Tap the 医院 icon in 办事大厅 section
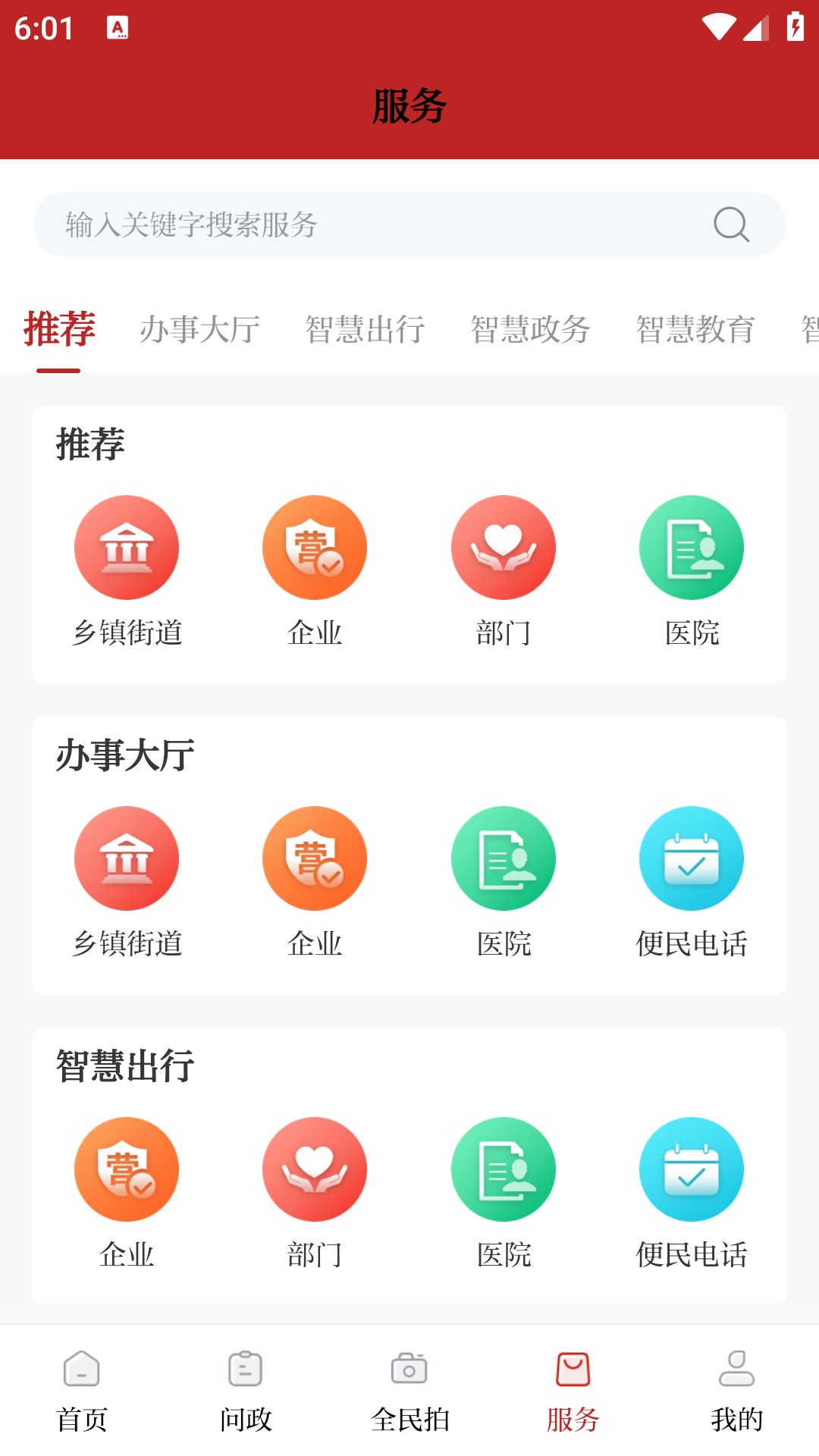 point(503,858)
